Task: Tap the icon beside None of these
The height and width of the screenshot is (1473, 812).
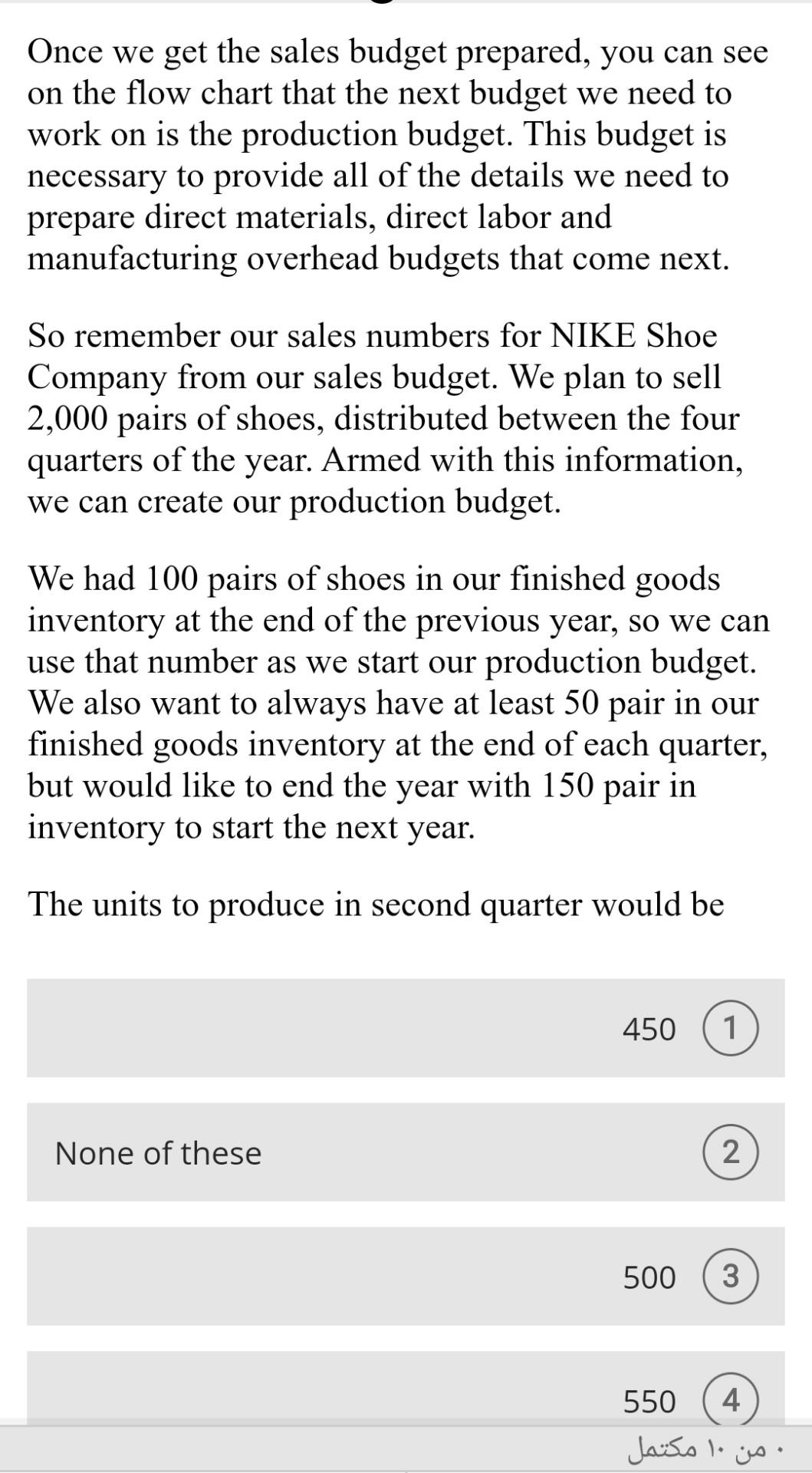Action: pos(731,1152)
